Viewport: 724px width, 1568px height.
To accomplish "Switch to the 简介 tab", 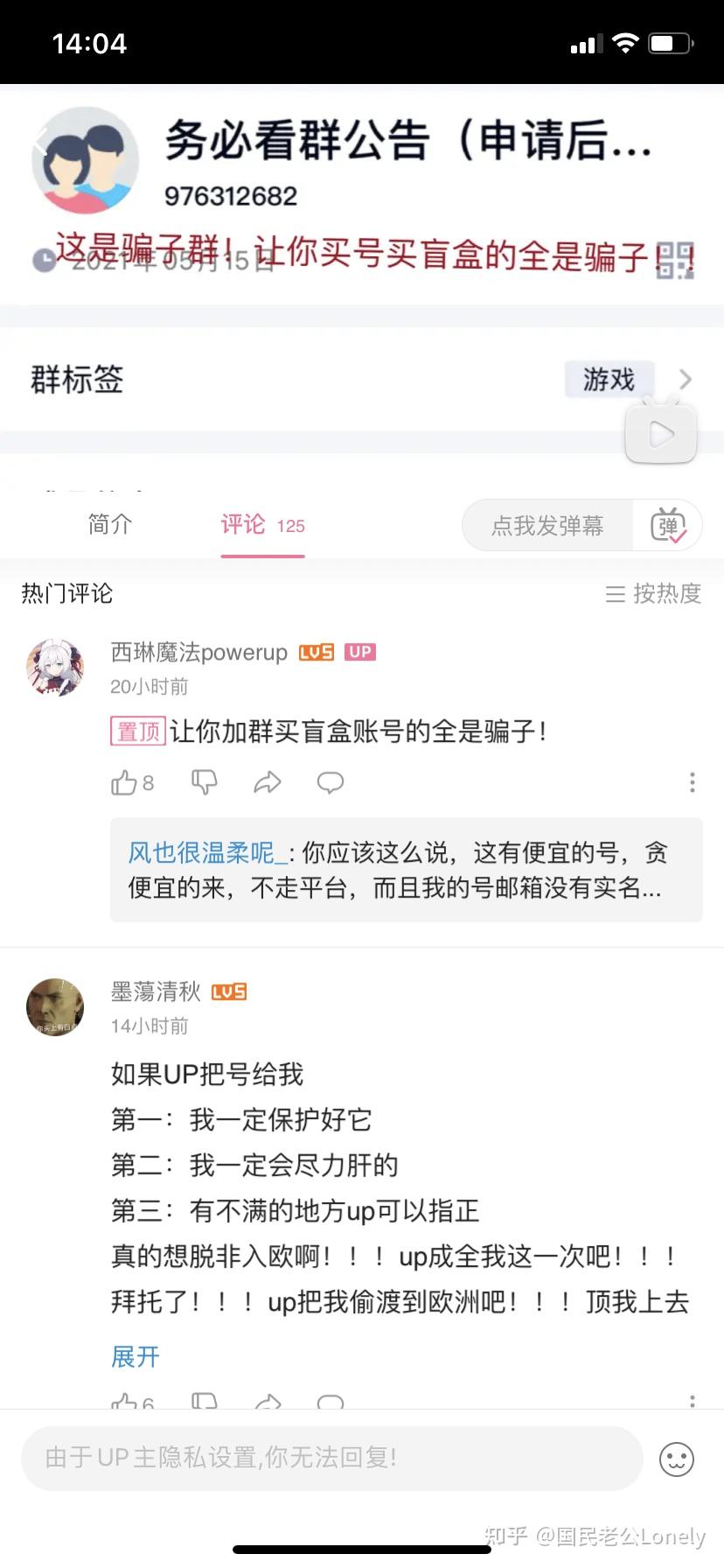I will pos(109,525).
